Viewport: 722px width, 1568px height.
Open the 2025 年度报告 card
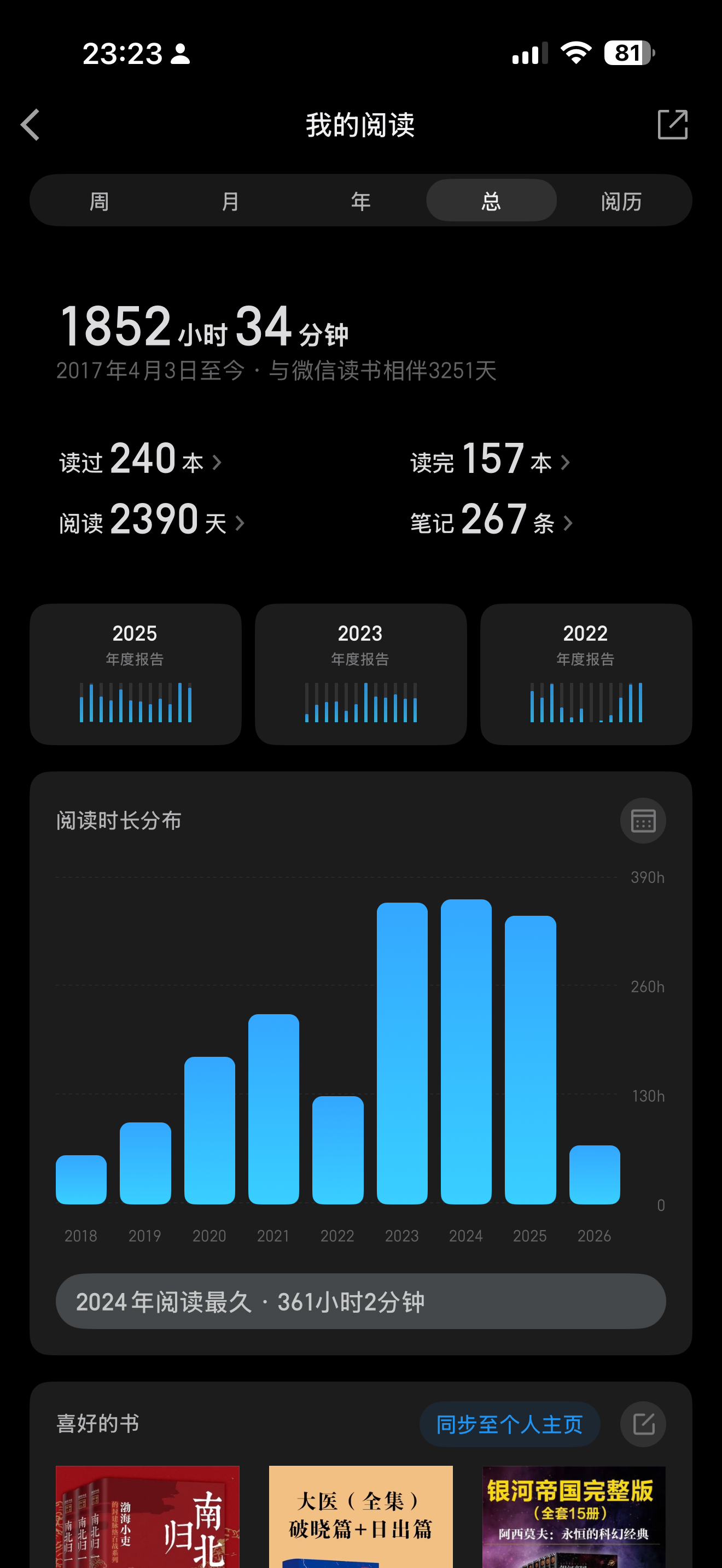coord(135,674)
